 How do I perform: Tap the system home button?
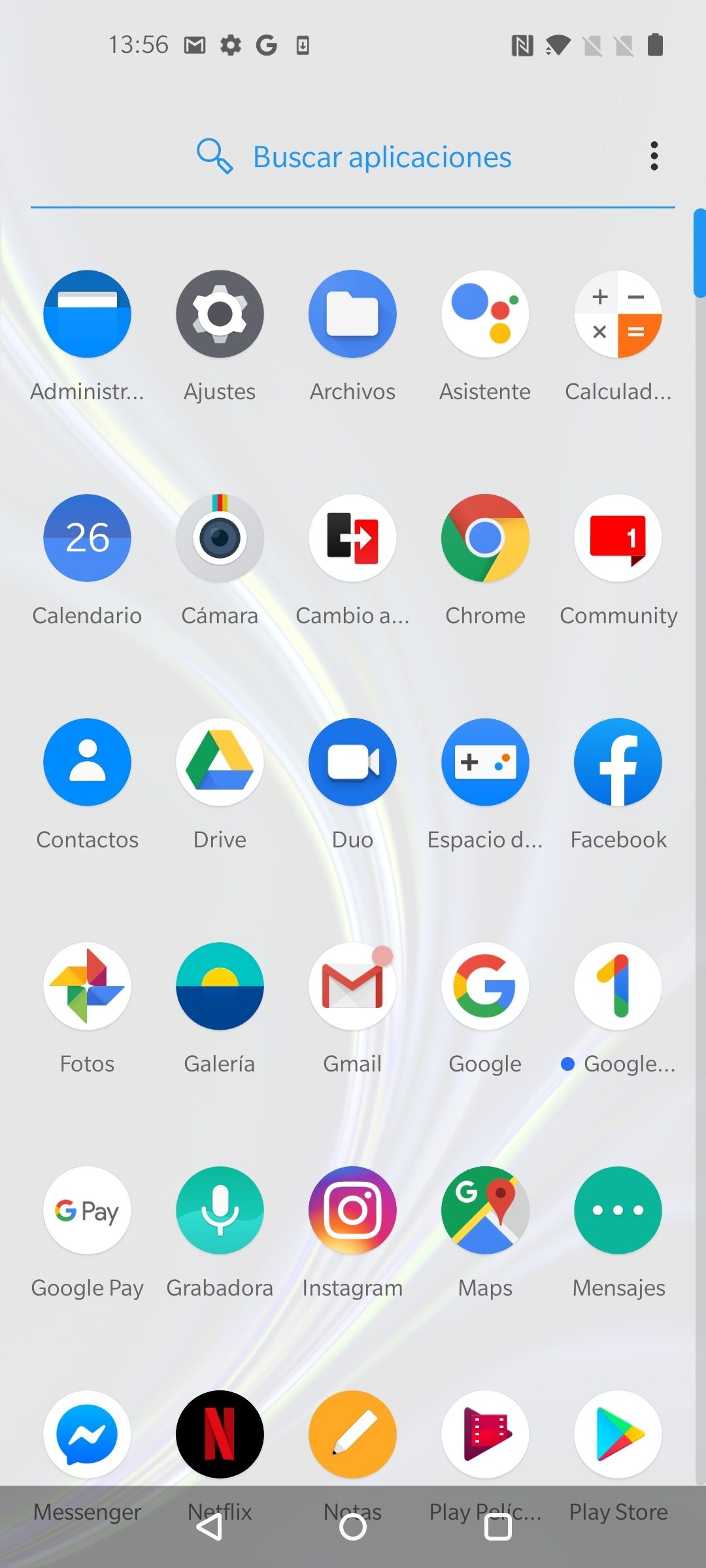click(x=353, y=1527)
